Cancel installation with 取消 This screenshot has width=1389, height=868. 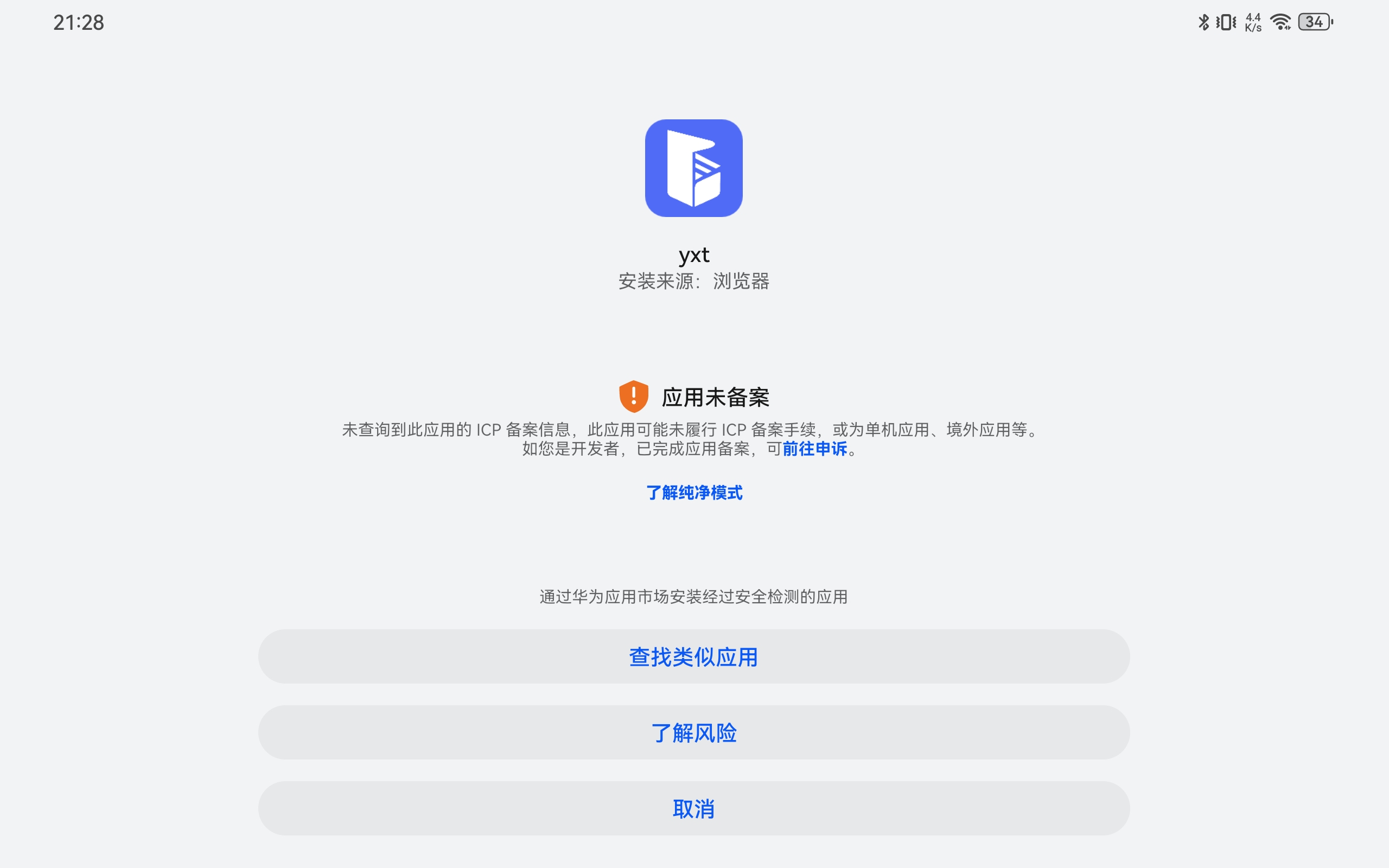coord(694,808)
